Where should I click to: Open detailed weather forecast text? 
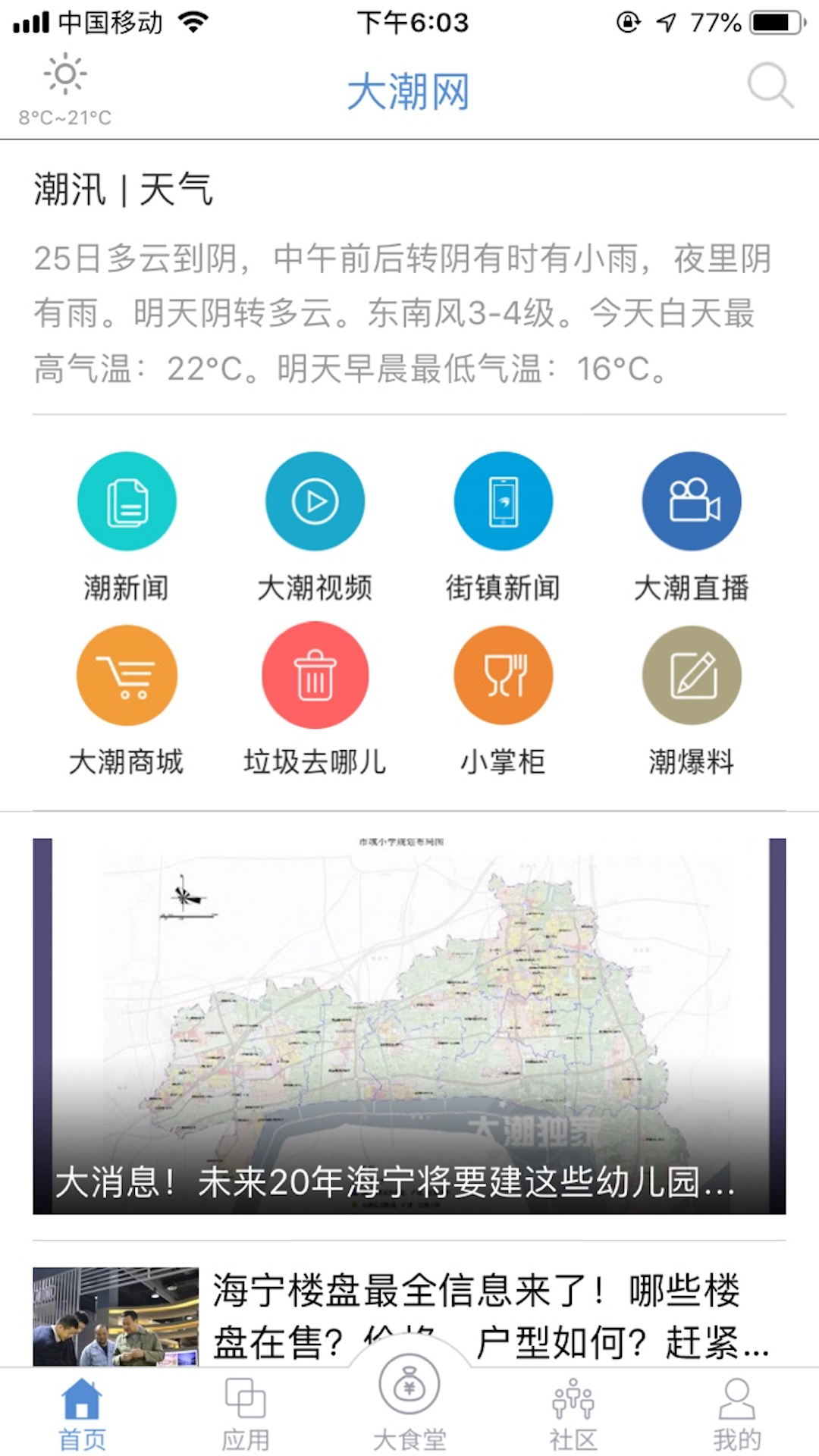point(402,315)
